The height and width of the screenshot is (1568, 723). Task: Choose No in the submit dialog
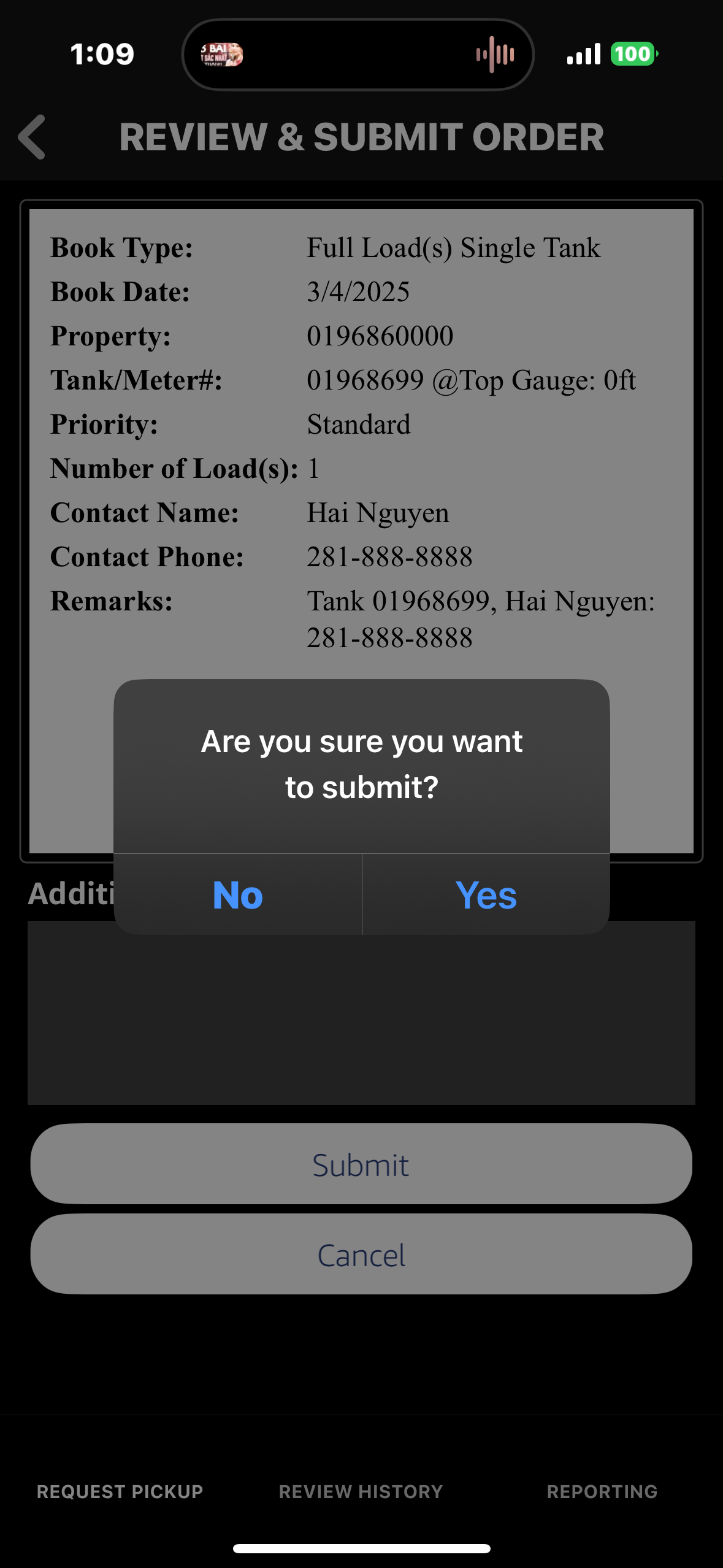(x=238, y=894)
